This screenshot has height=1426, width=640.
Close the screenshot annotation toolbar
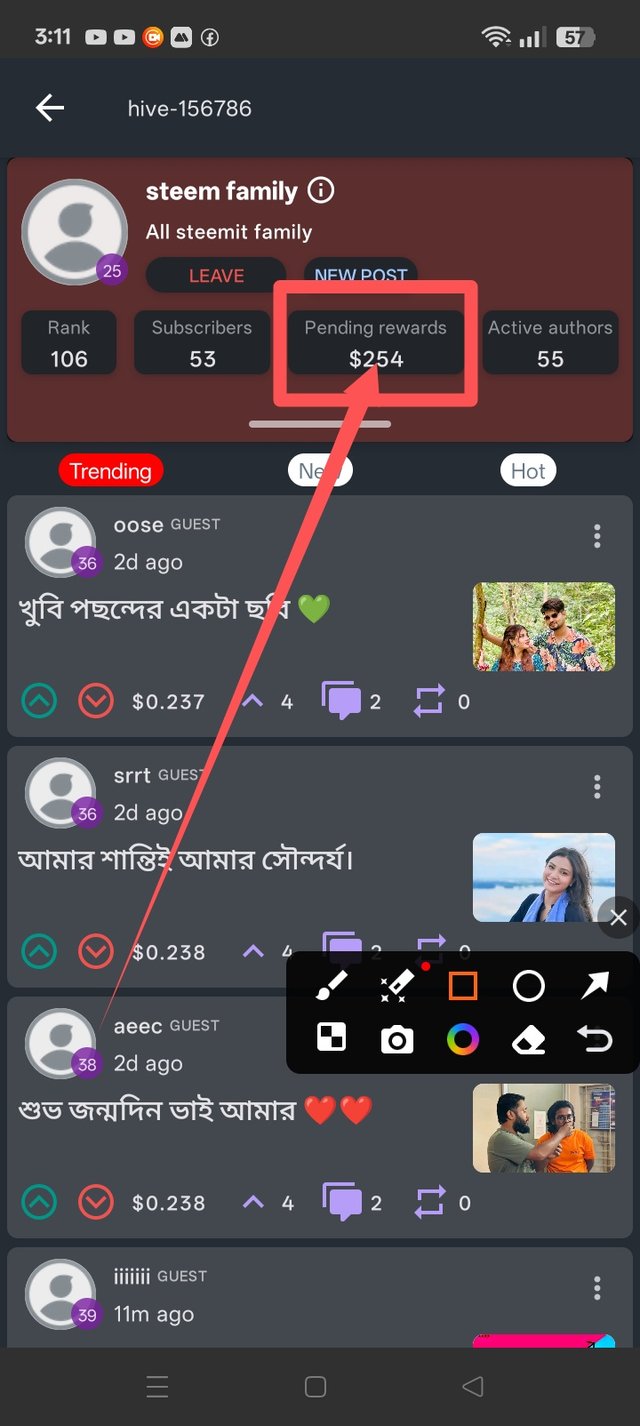[619, 918]
